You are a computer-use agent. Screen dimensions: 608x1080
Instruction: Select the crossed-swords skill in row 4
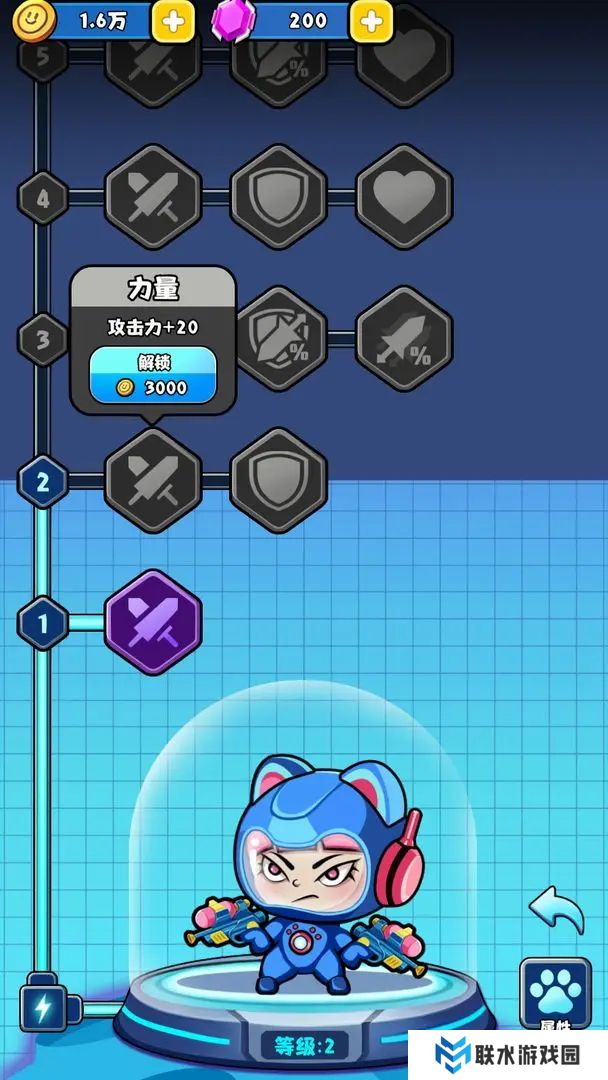coord(153,197)
